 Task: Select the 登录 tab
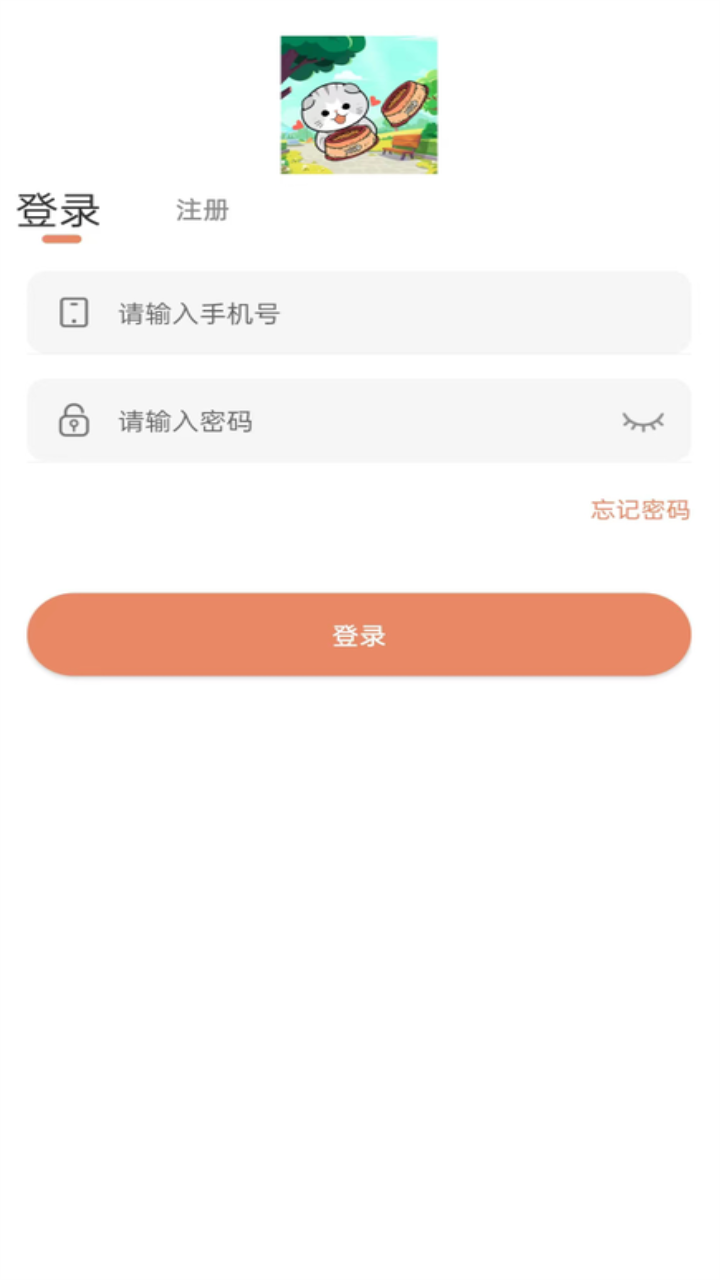[x=59, y=211]
